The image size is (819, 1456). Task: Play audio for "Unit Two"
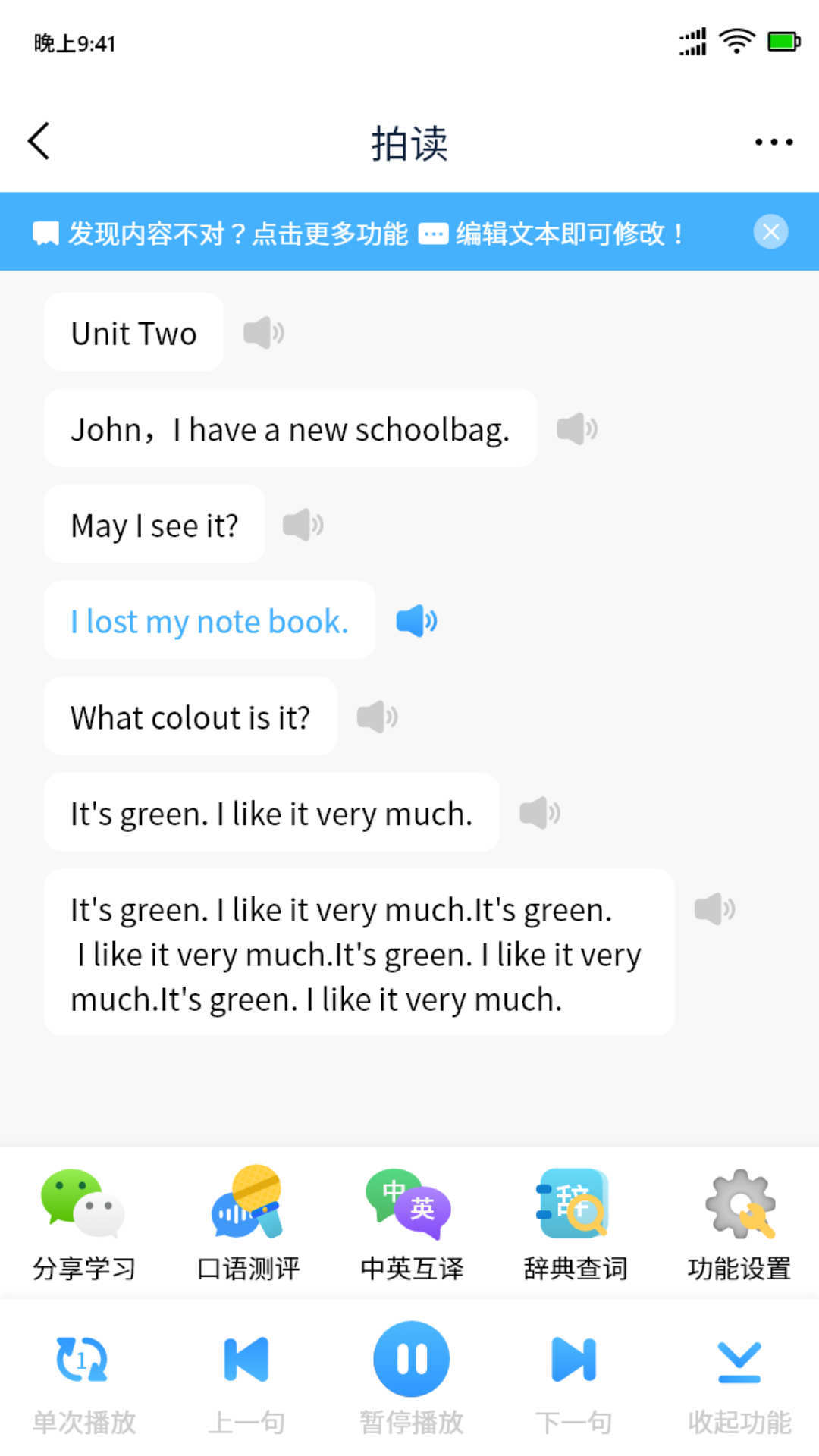click(263, 333)
